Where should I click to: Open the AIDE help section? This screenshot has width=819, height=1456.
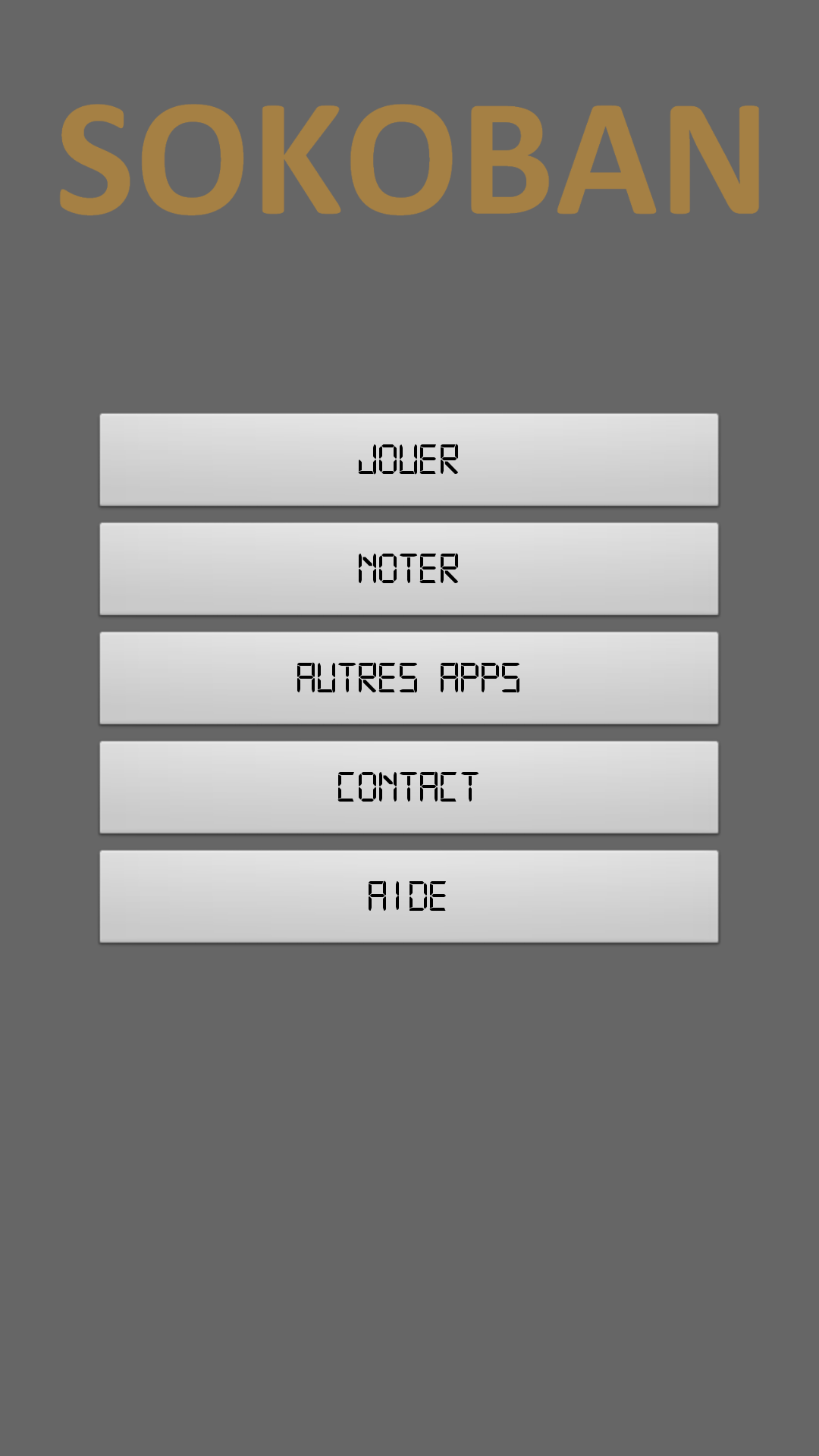tap(409, 896)
